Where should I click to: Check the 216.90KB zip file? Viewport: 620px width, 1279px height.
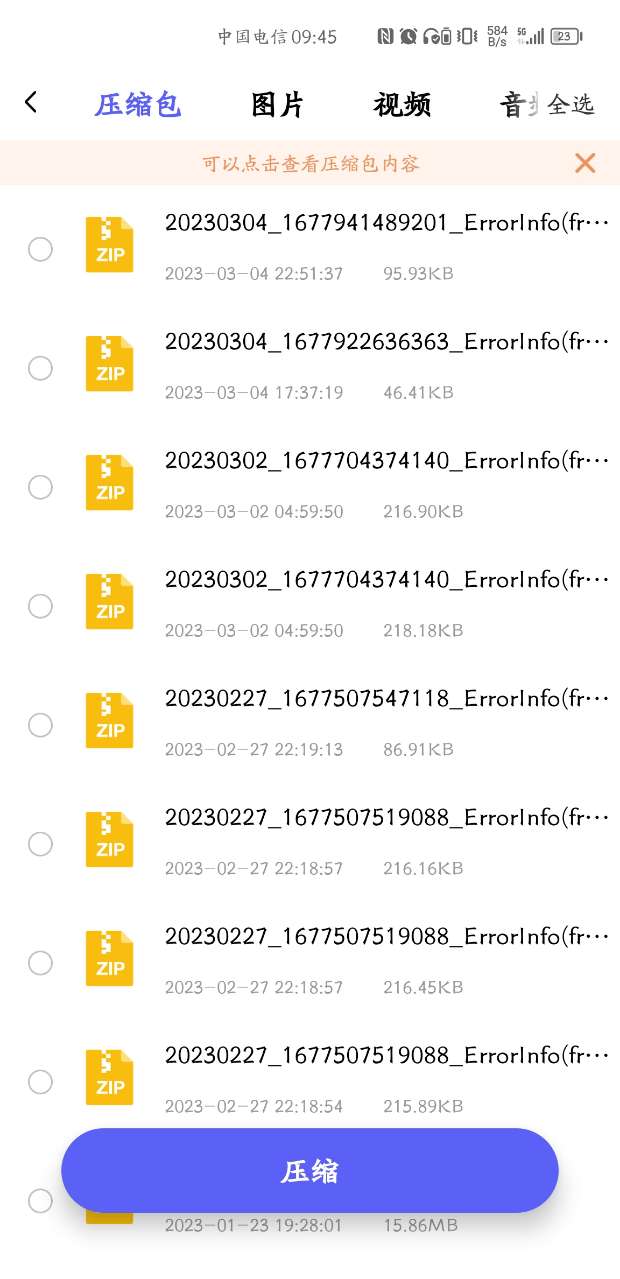tap(40, 487)
